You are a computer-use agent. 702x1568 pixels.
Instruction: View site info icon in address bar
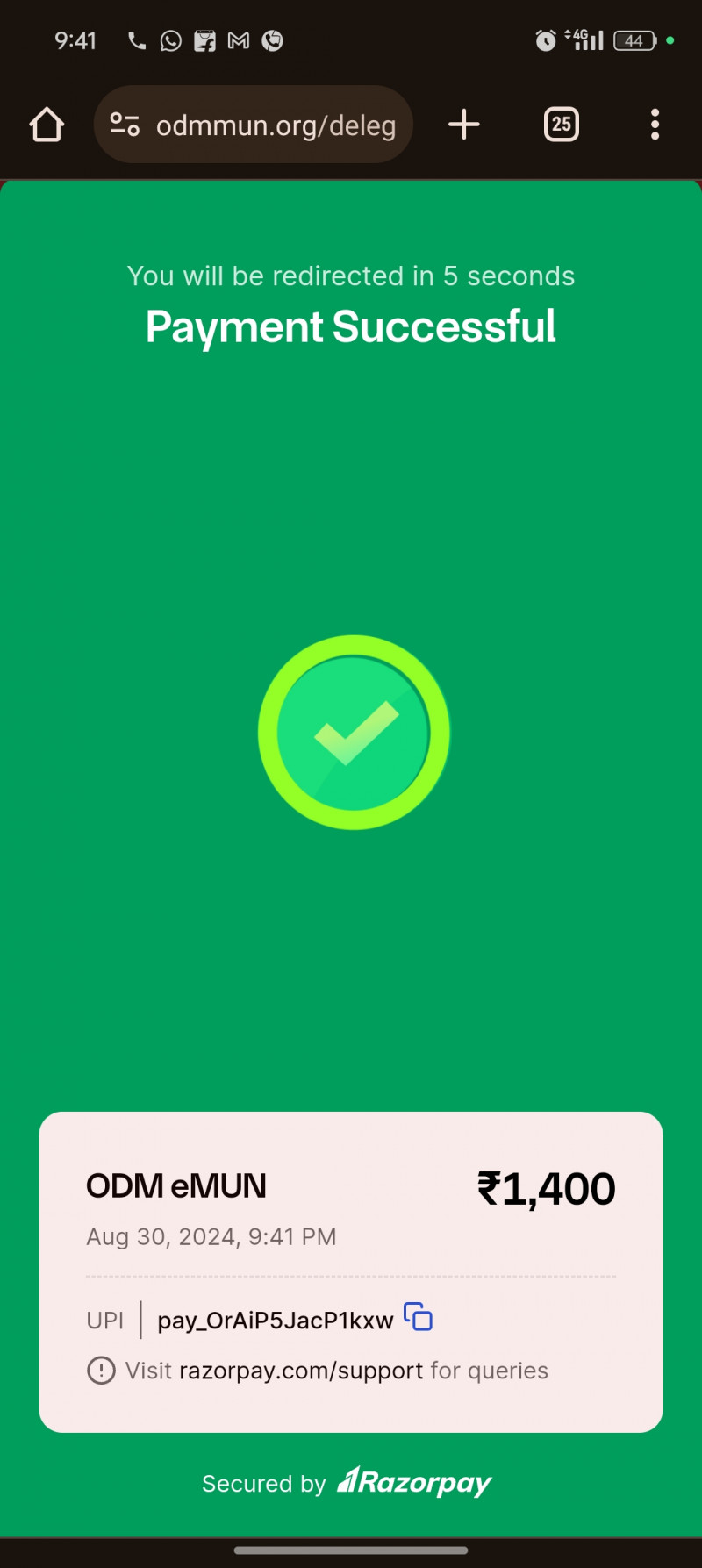coord(125,125)
